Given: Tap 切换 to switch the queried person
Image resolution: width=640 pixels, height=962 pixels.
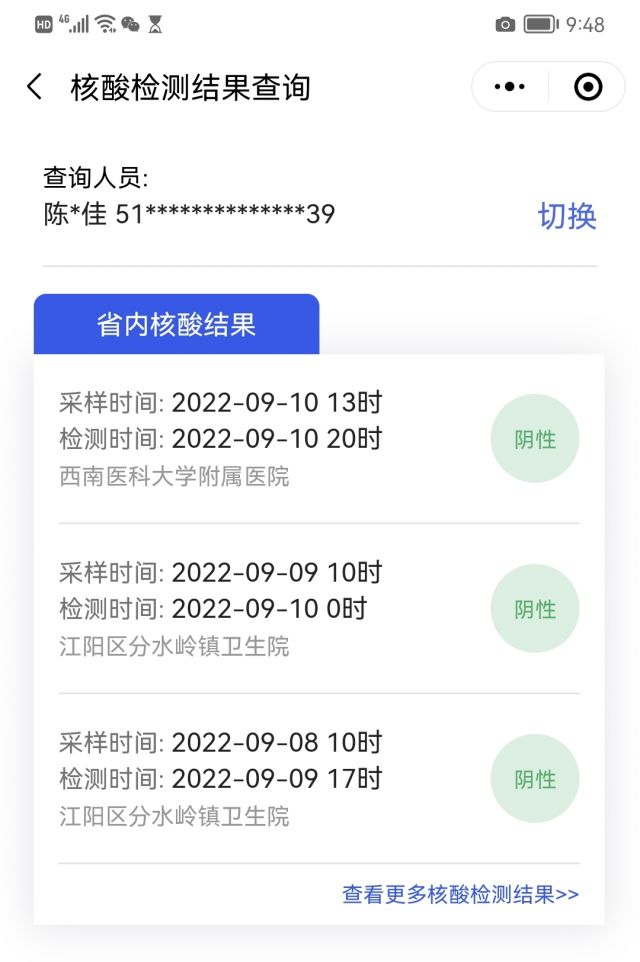Looking at the screenshot, I should [567, 215].
